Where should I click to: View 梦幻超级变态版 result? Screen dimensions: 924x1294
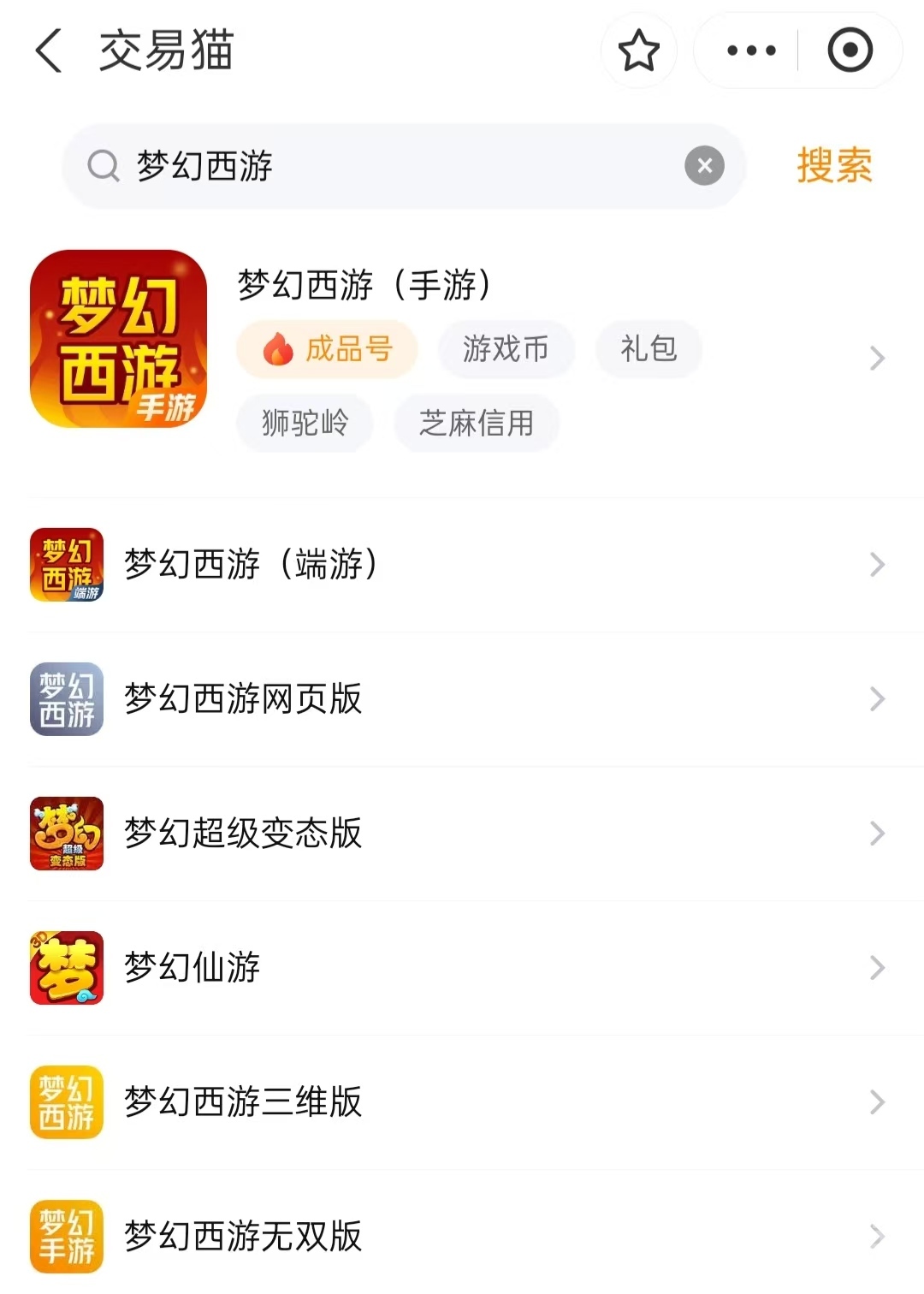243,834
